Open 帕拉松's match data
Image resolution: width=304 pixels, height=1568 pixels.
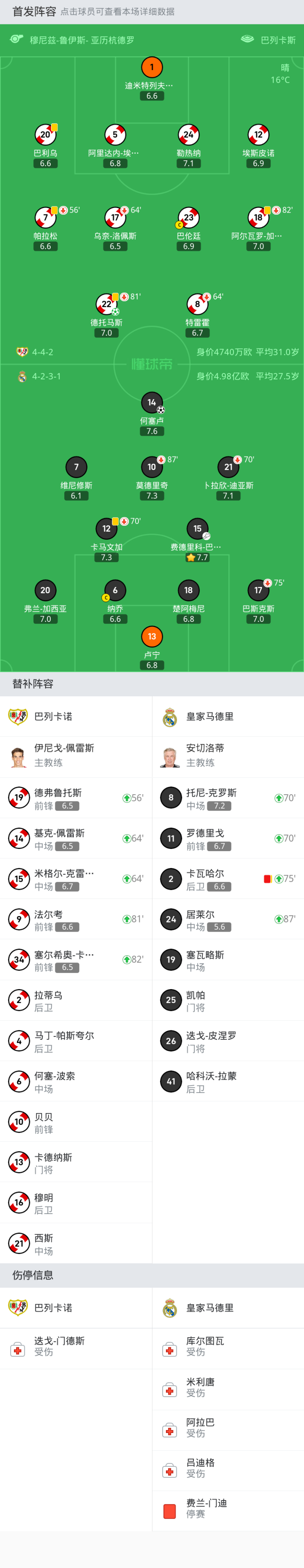(x=45, y=218)
